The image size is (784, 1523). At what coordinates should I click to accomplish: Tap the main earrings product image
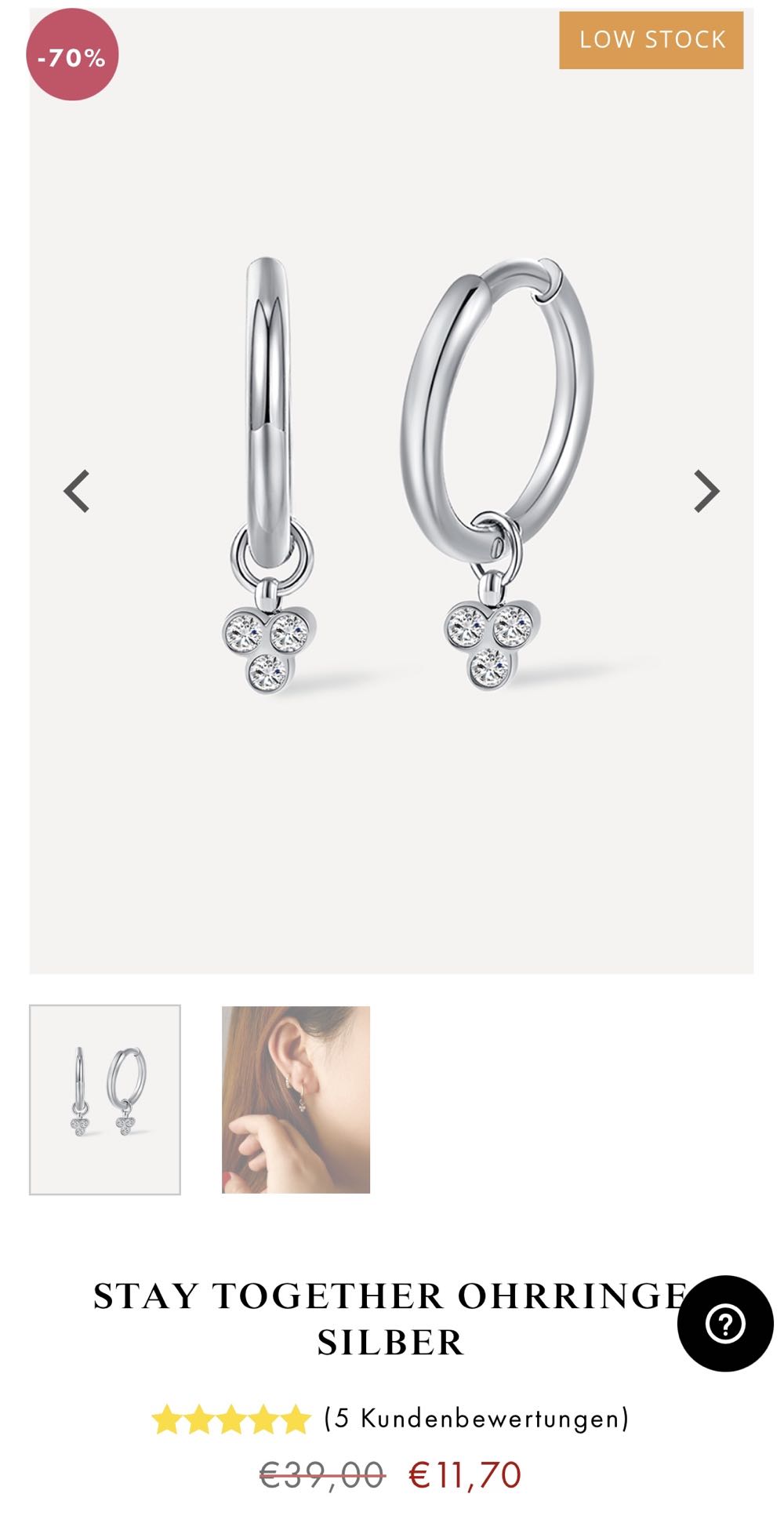392,486
